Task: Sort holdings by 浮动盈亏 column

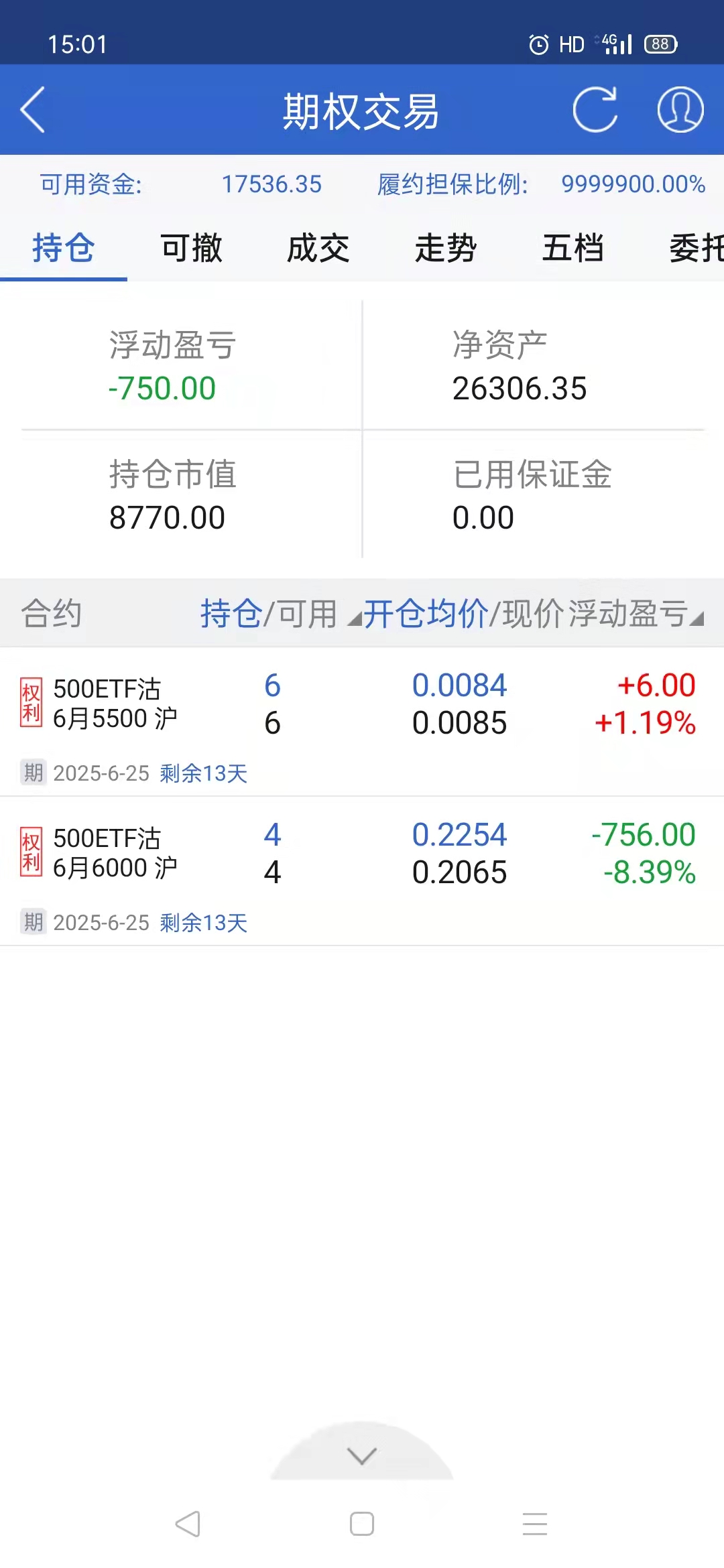Action: click(x=633, y=614)
